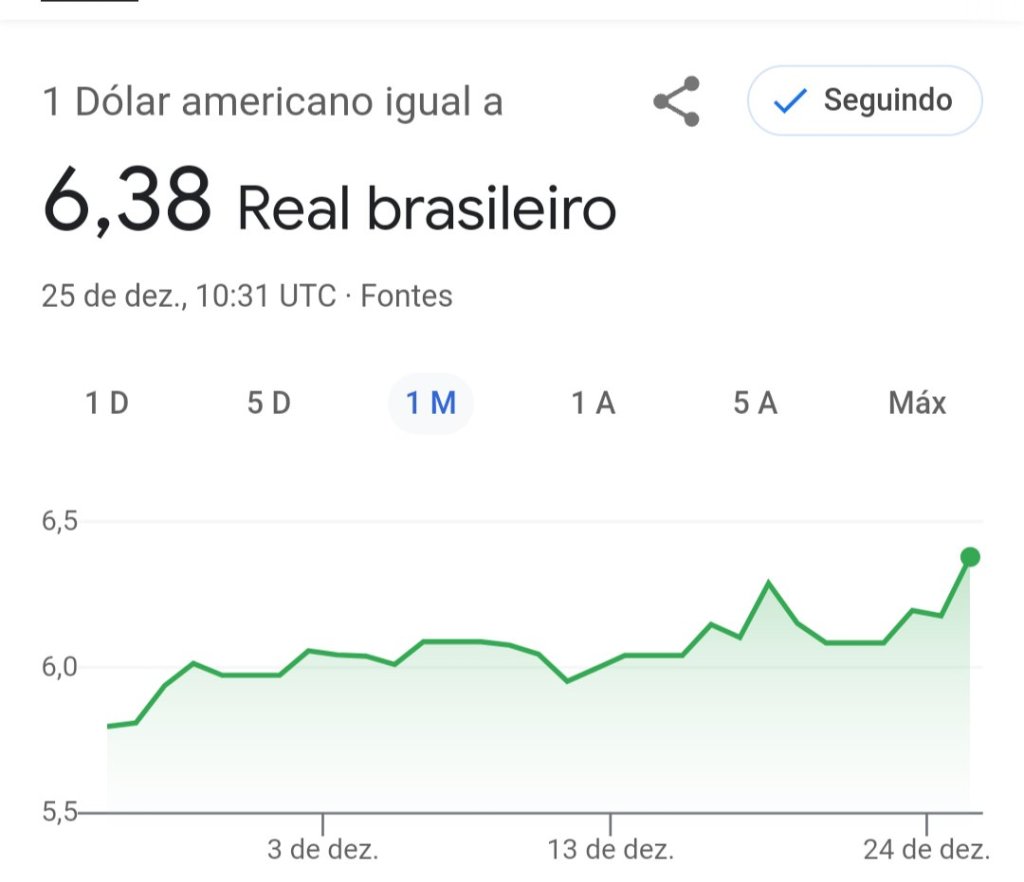Tap the Seguindo follow button
This screenshot has width=1024, height=882.
[865, 101]
